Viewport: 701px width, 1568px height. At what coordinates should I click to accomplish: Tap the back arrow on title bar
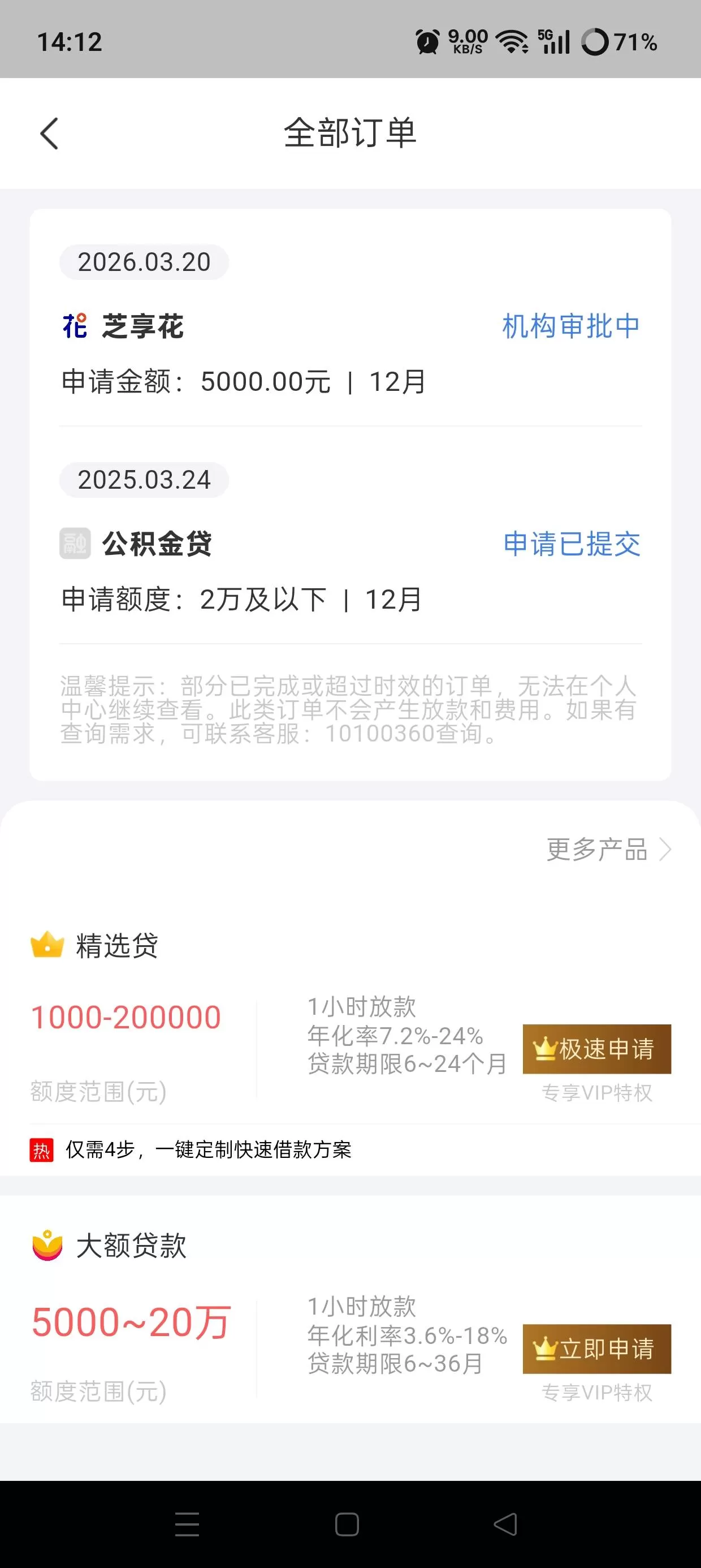[49, 133]
